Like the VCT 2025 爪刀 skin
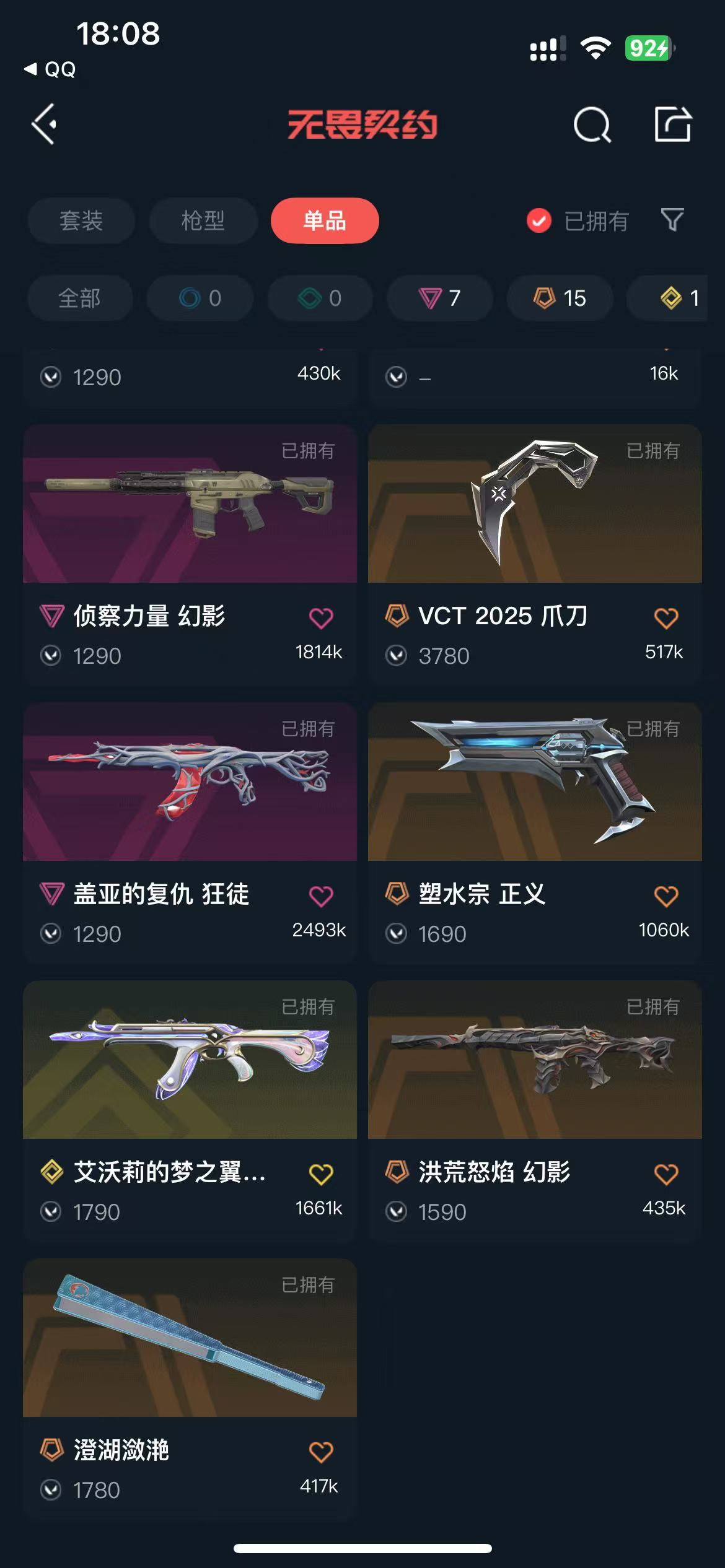Screen dimensions: 725x1568 666,618
